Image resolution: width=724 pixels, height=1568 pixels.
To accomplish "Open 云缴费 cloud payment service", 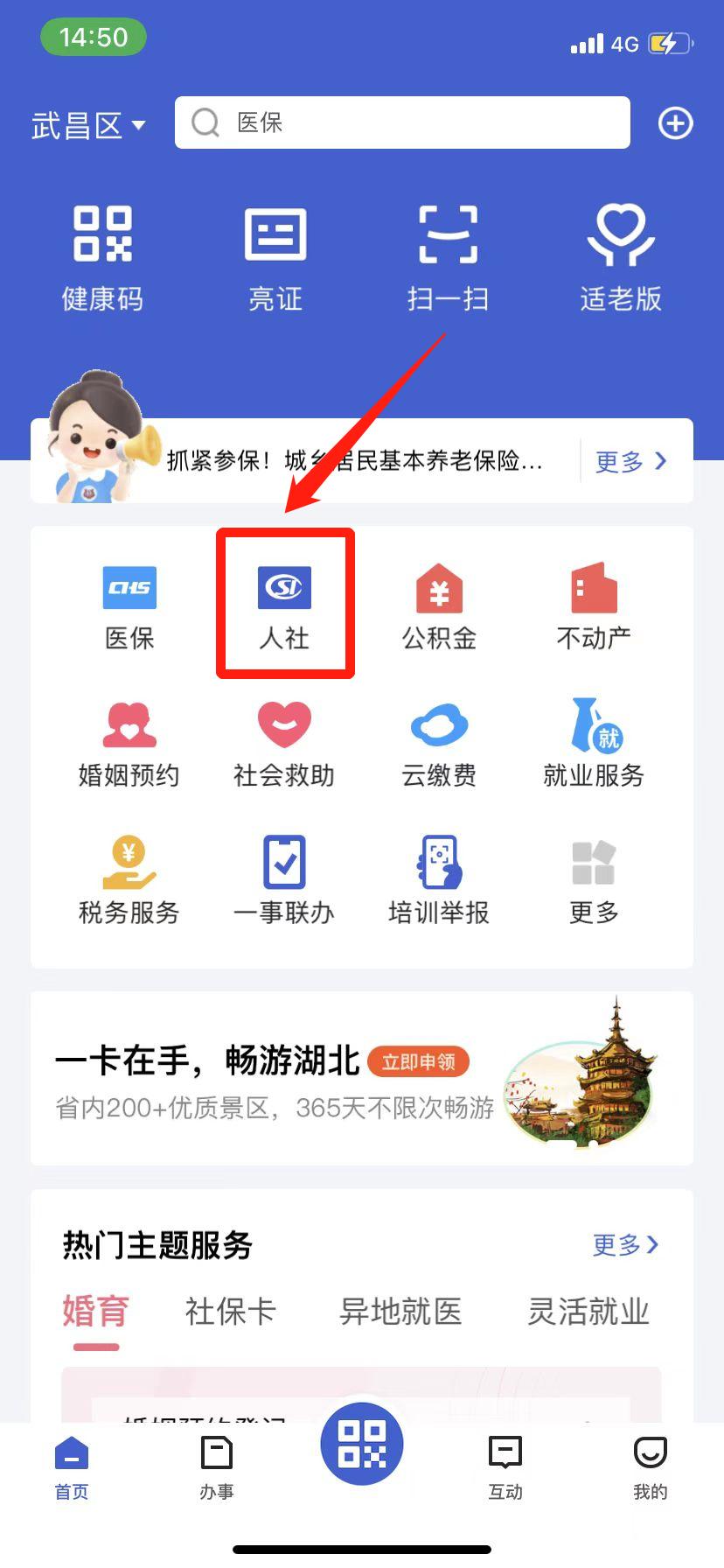I will point(439,744).
